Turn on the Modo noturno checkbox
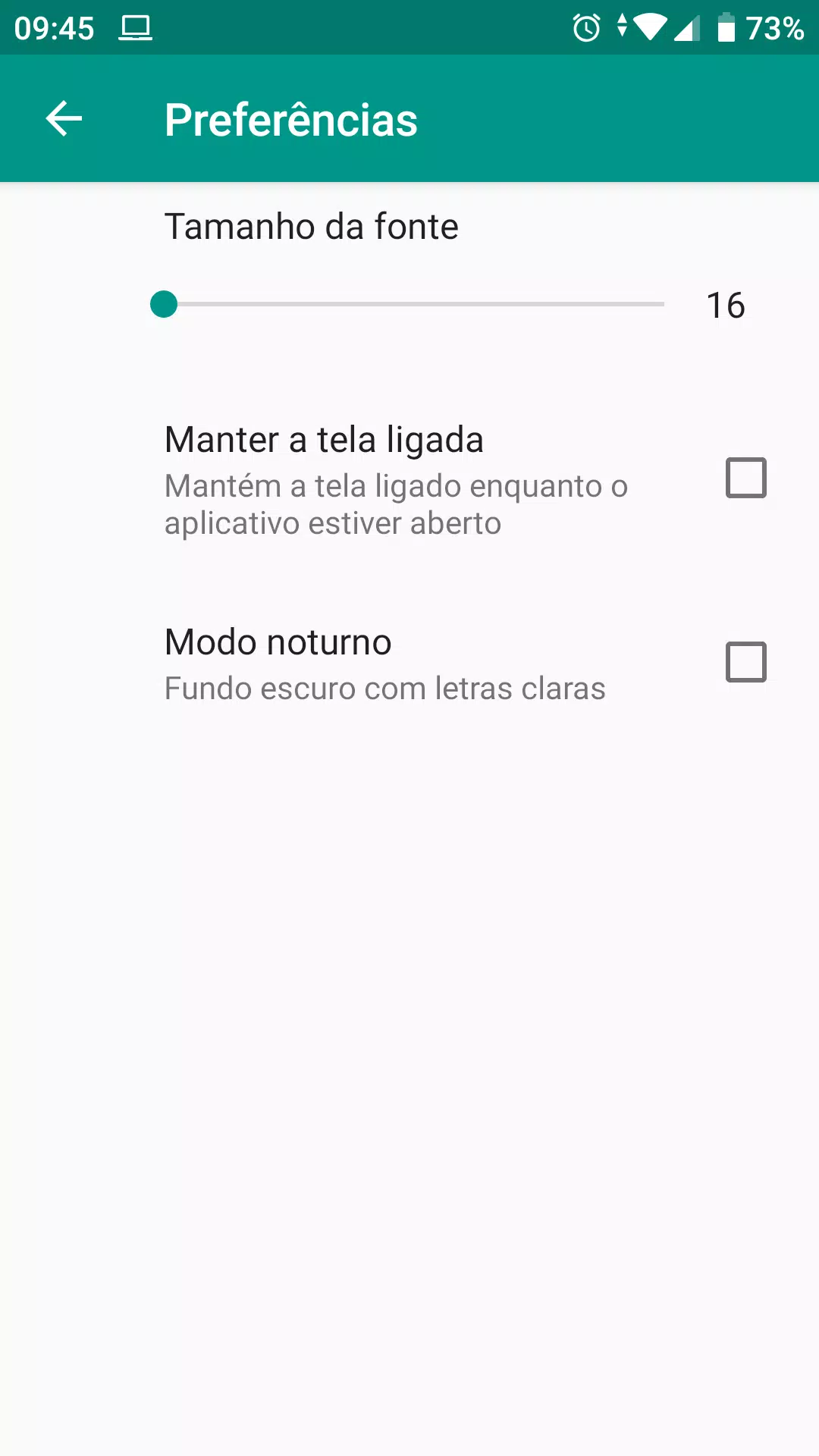This screenshot has height=1456, width=819. (746, 662)
